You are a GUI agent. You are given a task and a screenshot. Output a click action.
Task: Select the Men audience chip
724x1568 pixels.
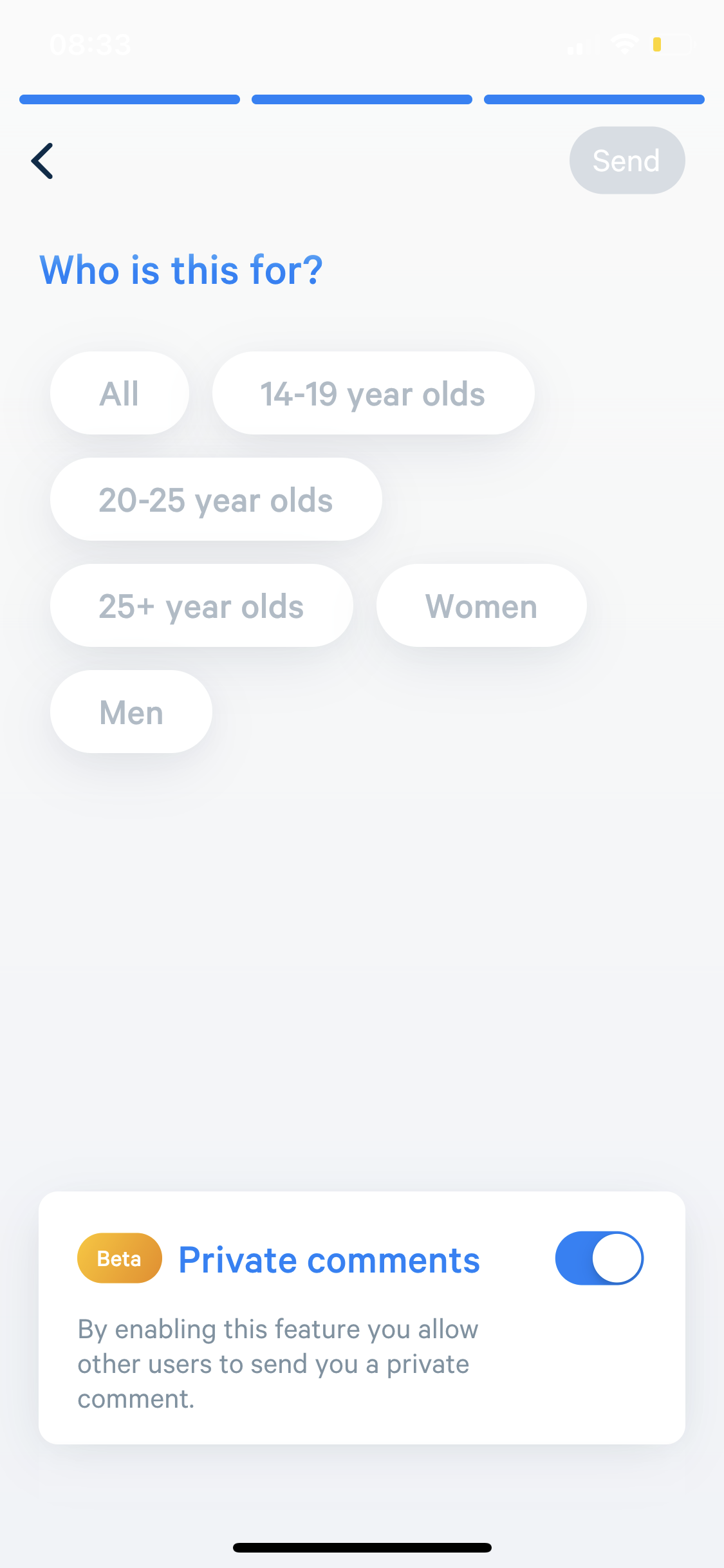pyautogui.click(x=131, y=712)
